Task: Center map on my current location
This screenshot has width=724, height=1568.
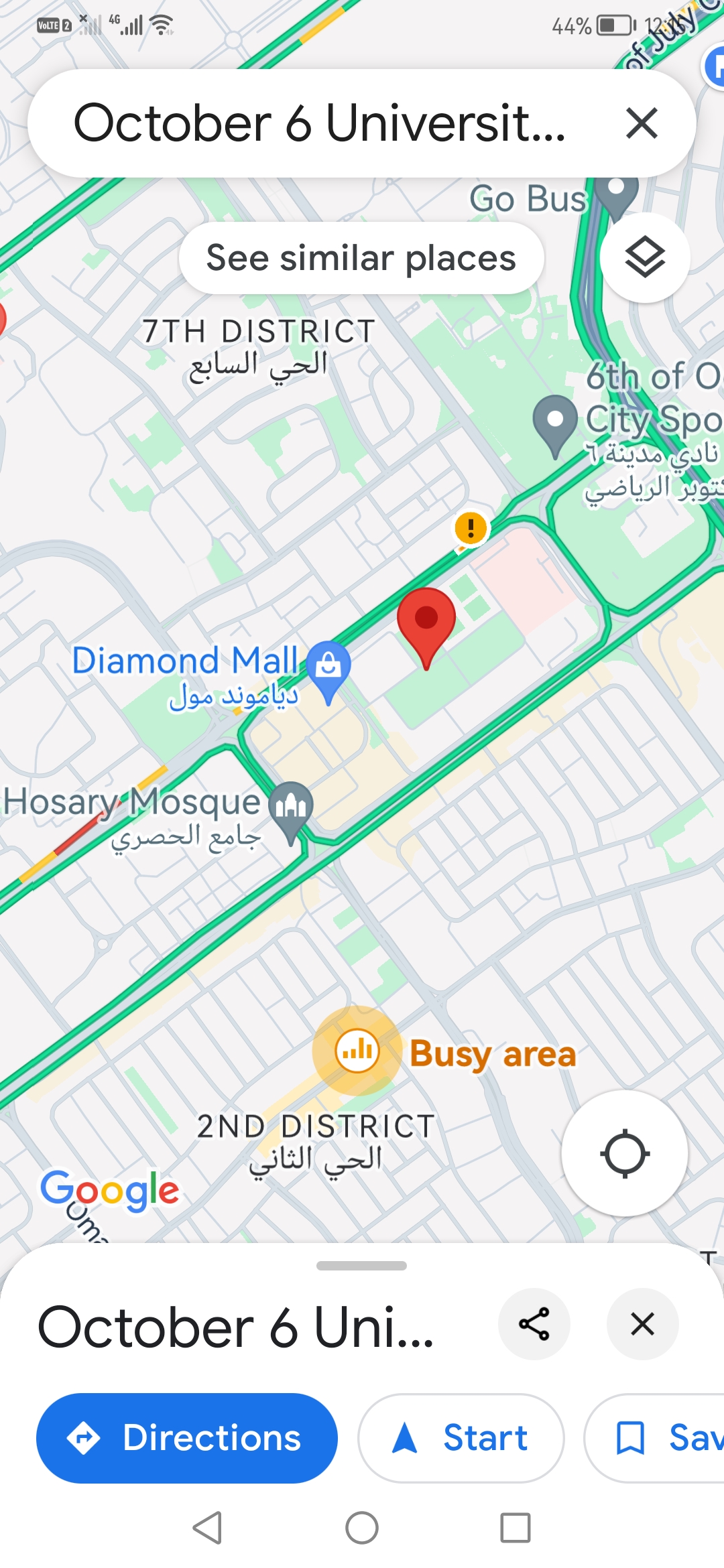Action: tap(625, 1153)
